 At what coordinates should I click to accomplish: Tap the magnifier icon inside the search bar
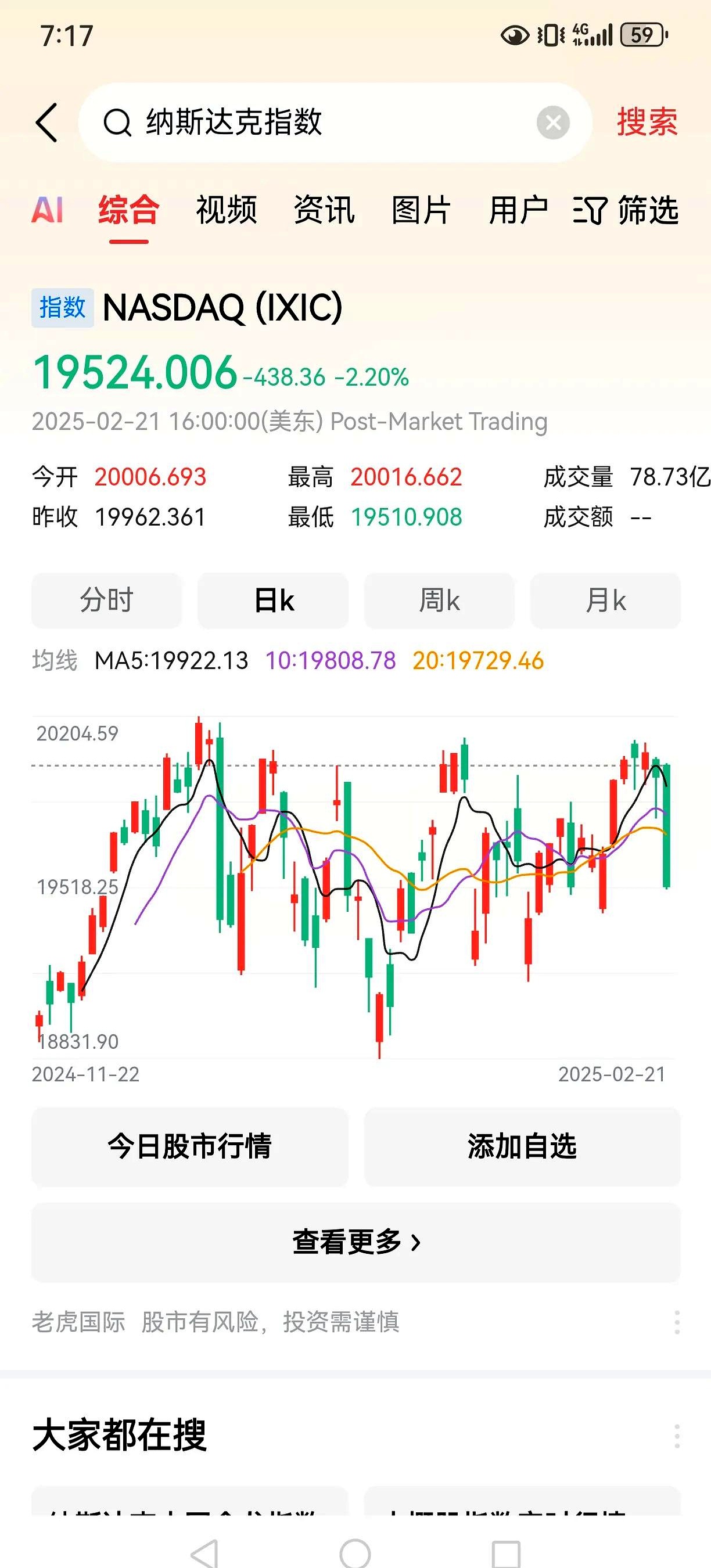pyautogui.click(x=119, y=123)
